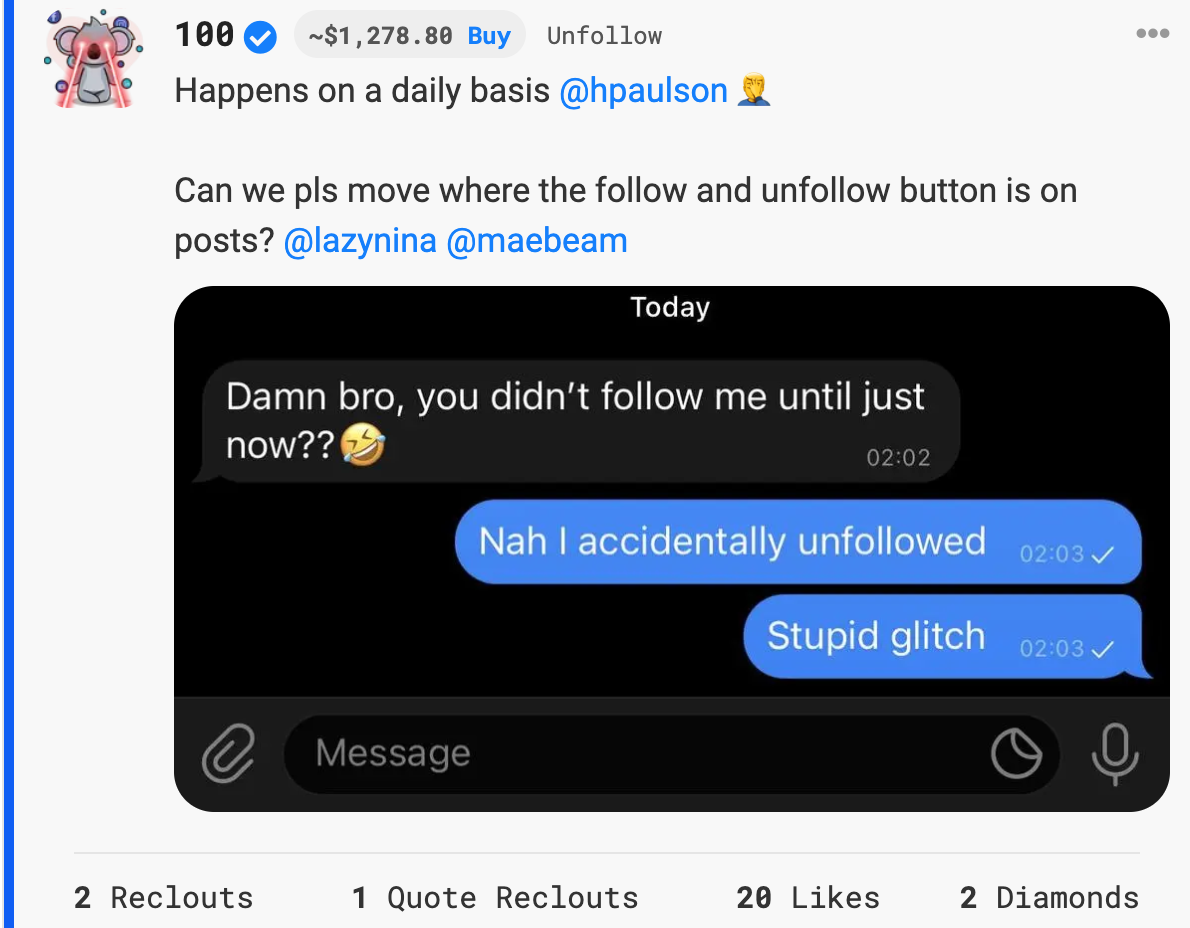Viewport: 1190px width, 928px height.
Task: Show who gave 20 Likes
Action: [x=808, y=898]
